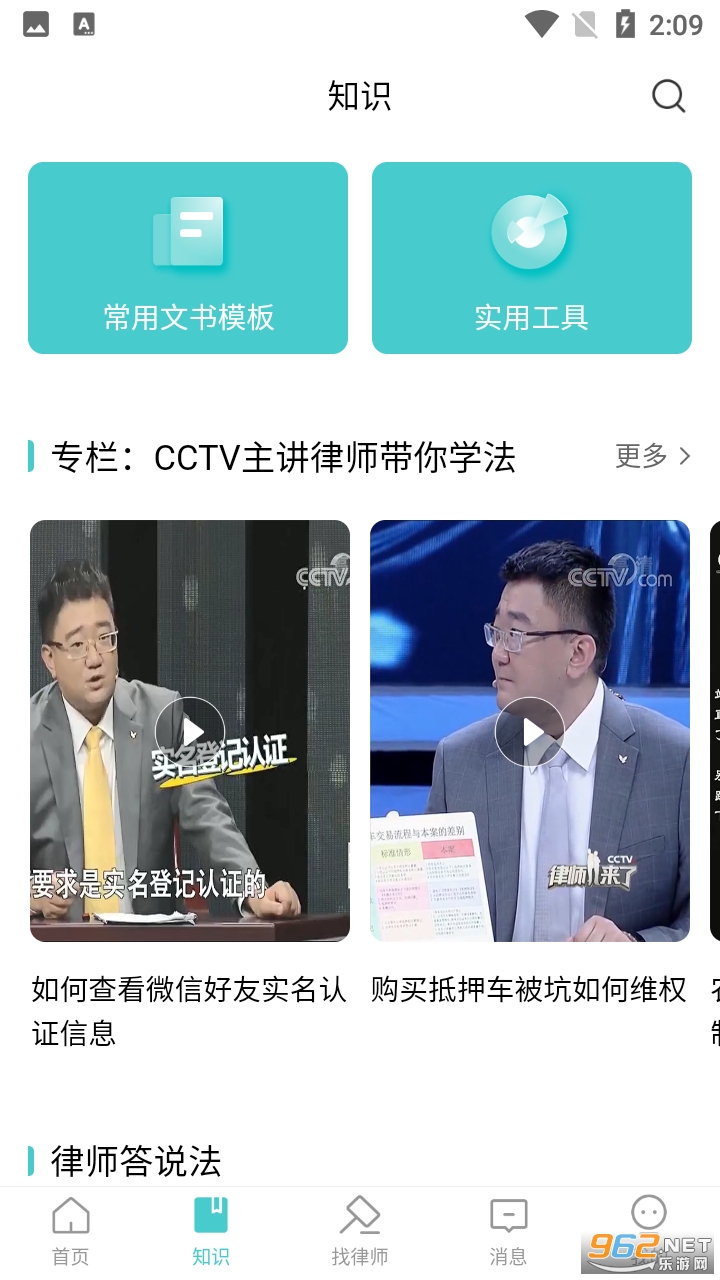Viewport: 720px width, 1280px height.
Task: Play the video 如何查看微信好友实名认证信息
Action: [x=190, y=731]
